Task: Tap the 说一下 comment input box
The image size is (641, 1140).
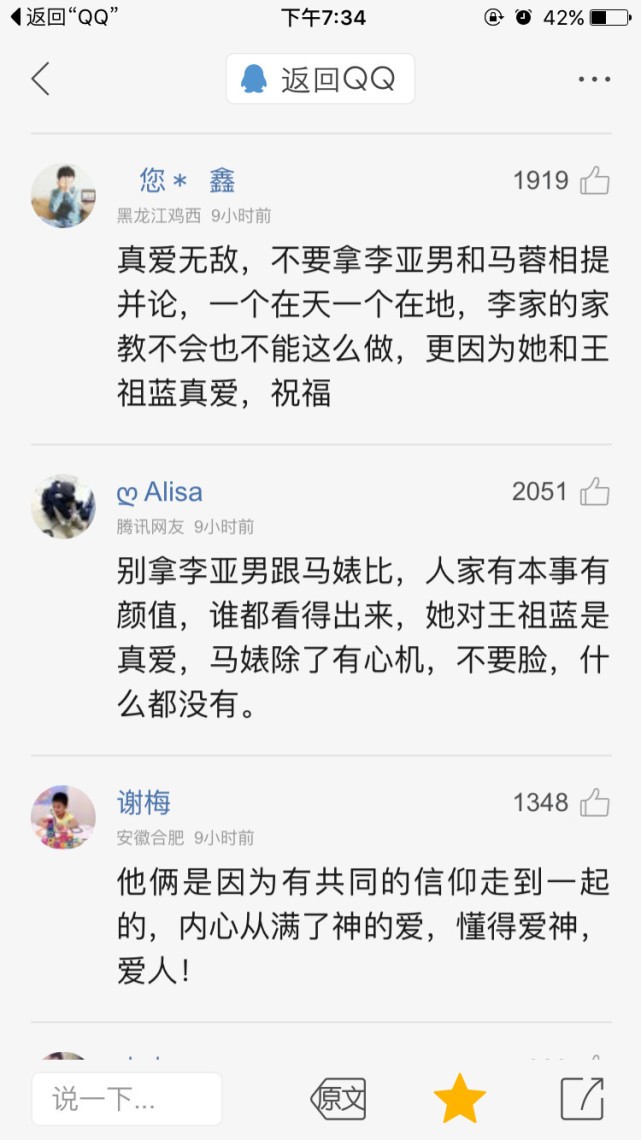Action: [x=126, y=1099]
